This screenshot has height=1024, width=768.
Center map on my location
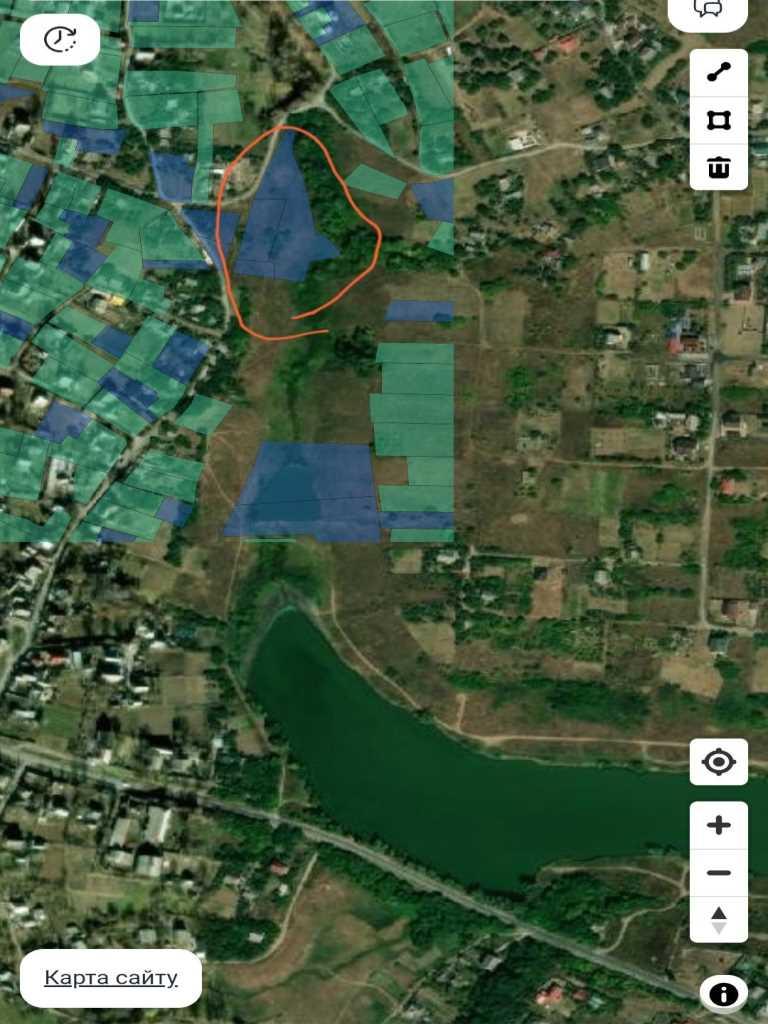pyautogui.click(x=718, y=763)
